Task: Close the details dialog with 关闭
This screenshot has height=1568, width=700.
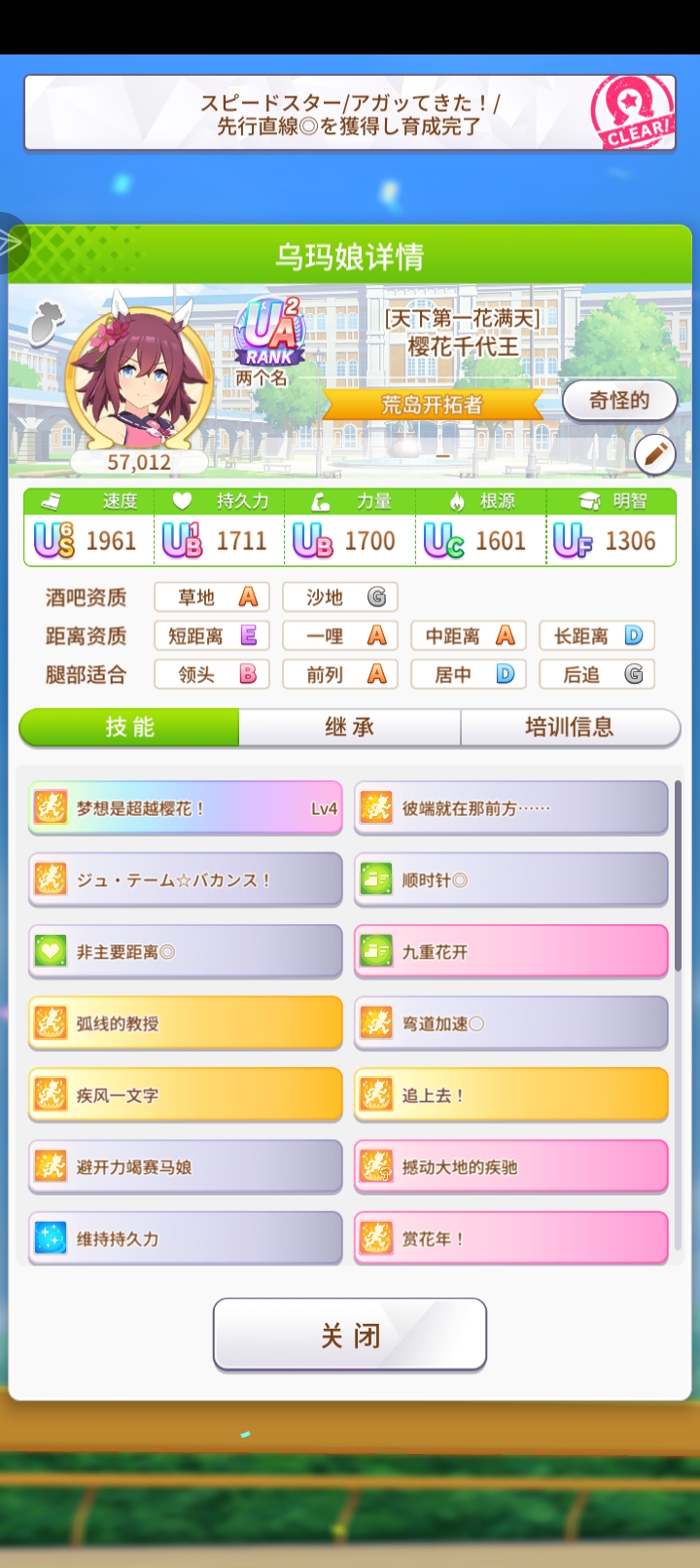Action: 350,1335
